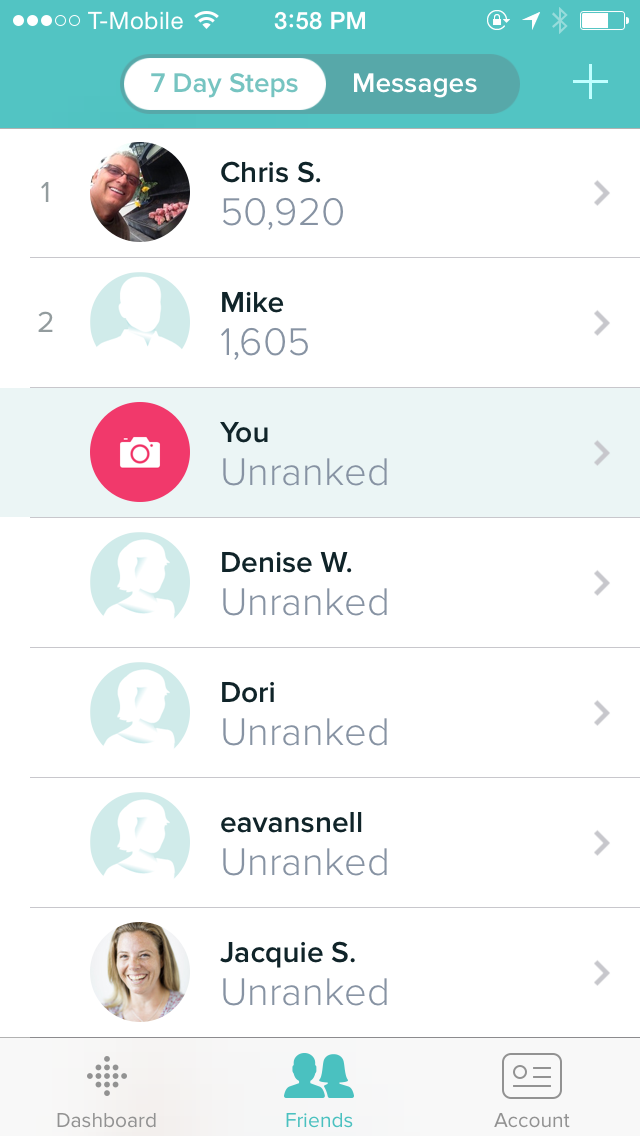View Mike's friend details
This screenshot has height=1136, width=640.
coord(320,322)
